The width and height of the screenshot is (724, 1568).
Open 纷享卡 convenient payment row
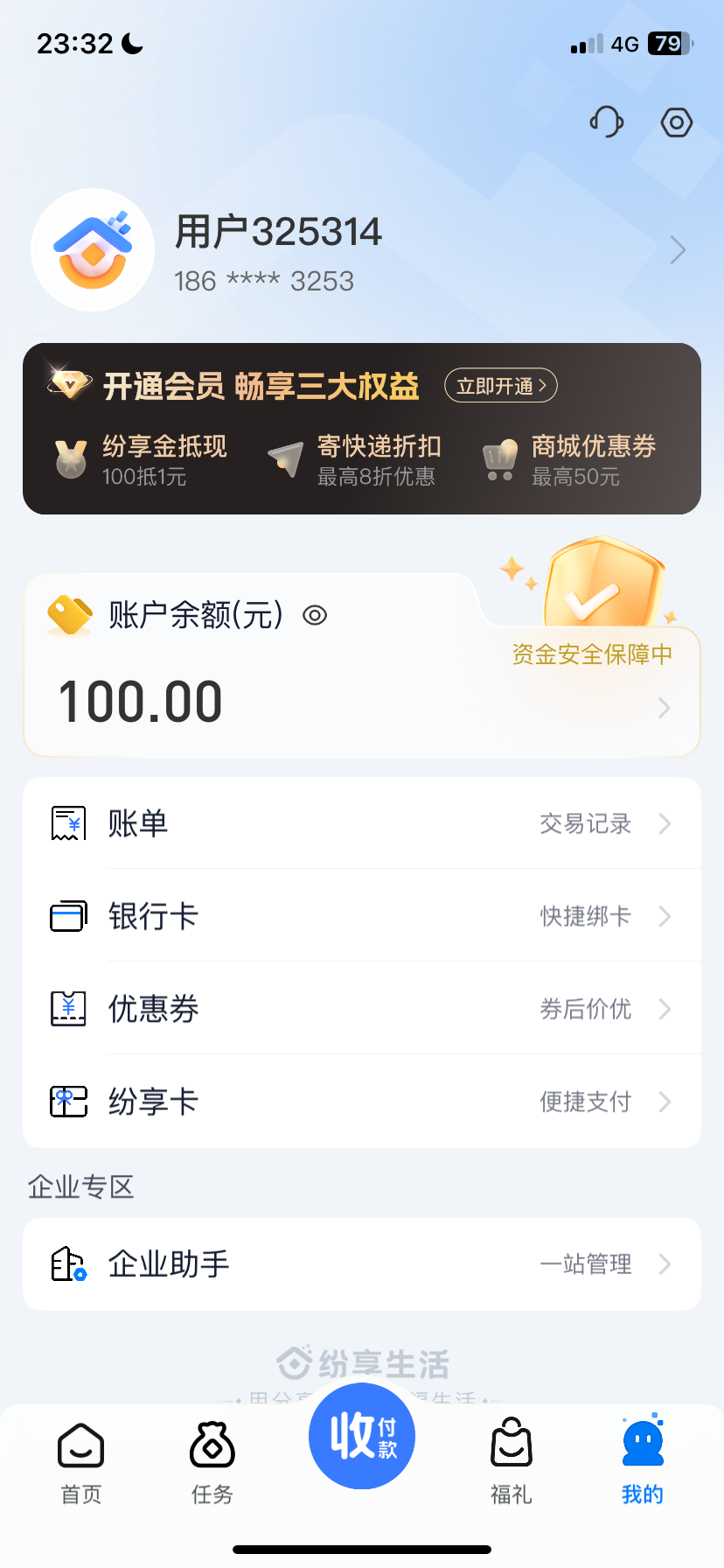[362, 1102]
